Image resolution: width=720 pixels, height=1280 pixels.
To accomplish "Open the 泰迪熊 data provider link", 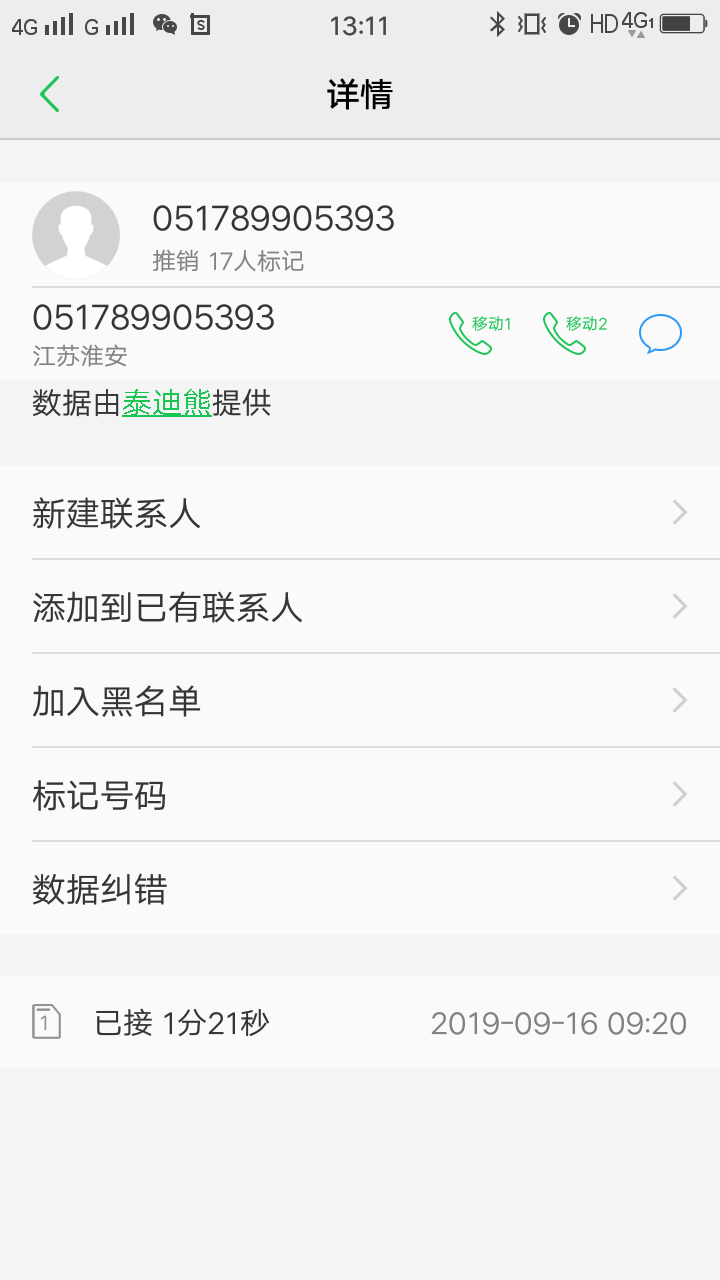I will [x=167, y=403].
